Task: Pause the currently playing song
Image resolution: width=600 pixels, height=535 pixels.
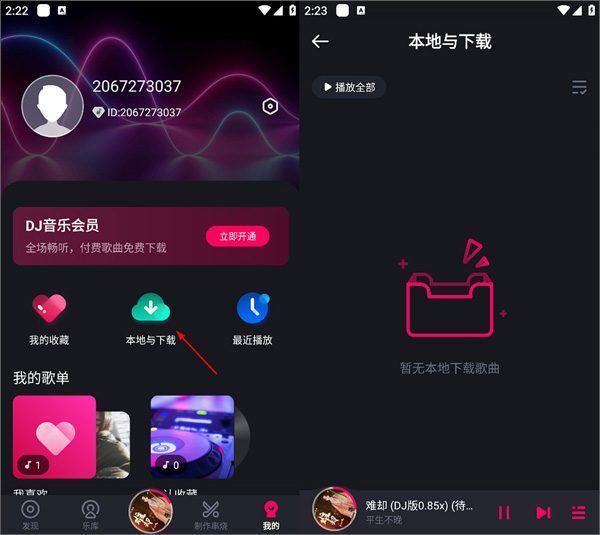Action: [x=504, y=512]
